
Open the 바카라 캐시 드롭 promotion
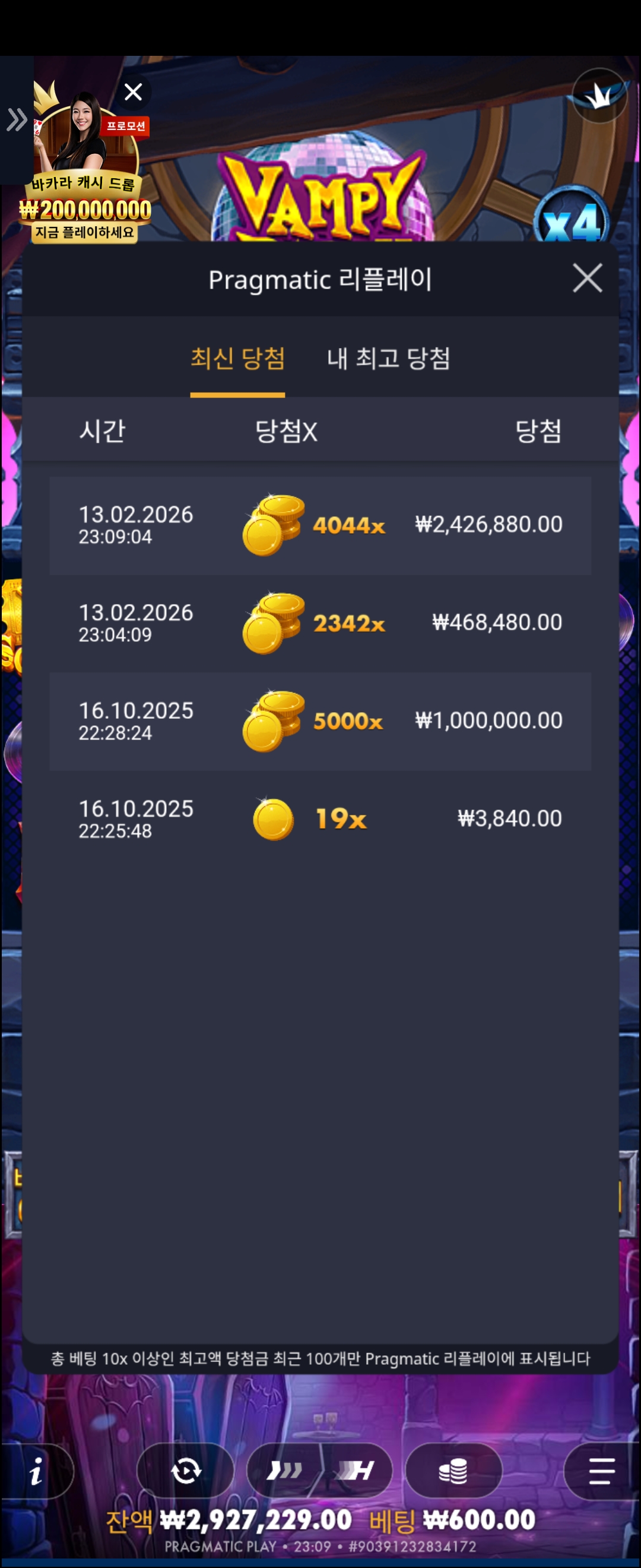pyautogui.click(x=84, y=182)
